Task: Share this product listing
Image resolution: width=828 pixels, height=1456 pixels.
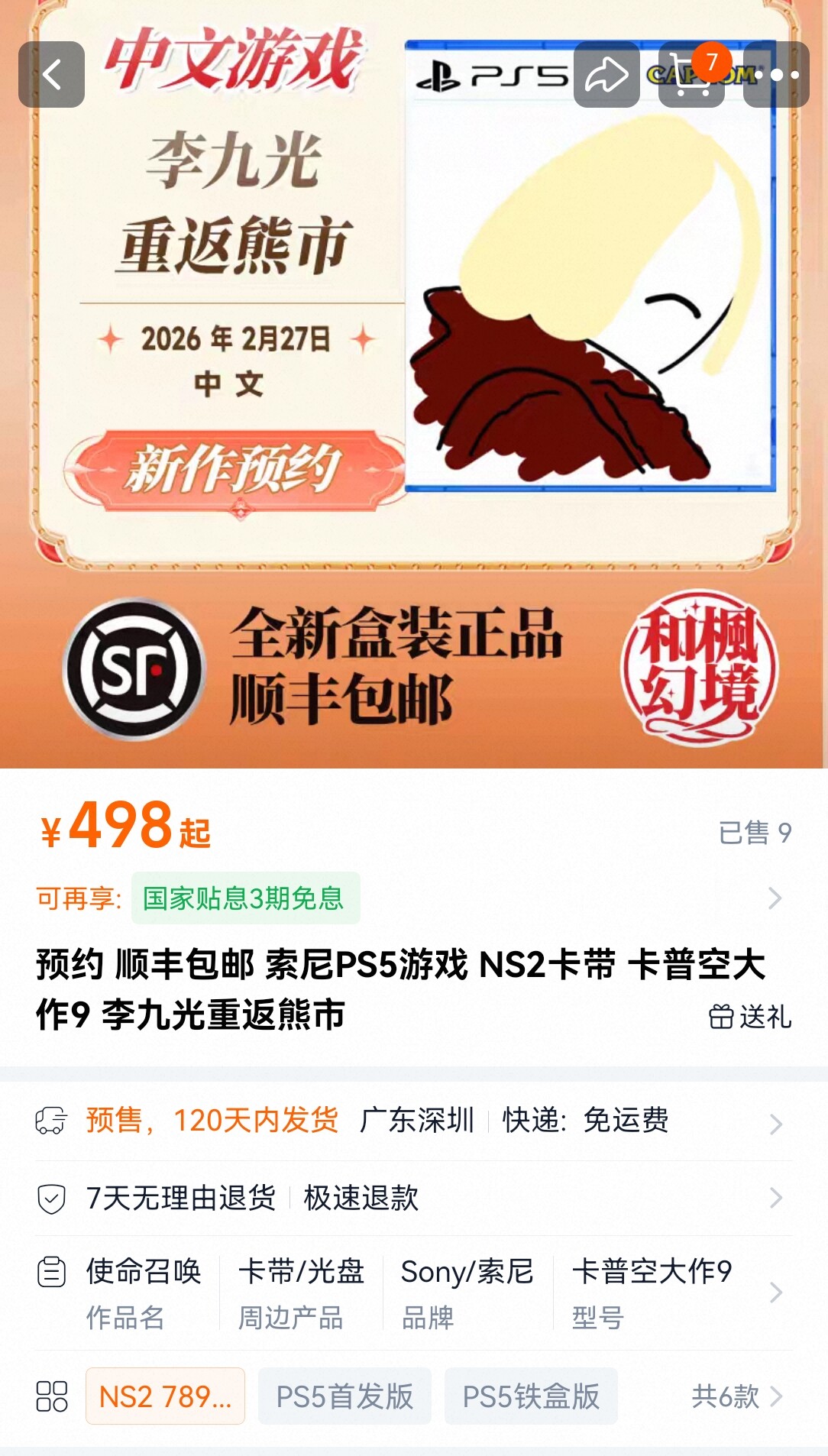Action: pos(606,75)
